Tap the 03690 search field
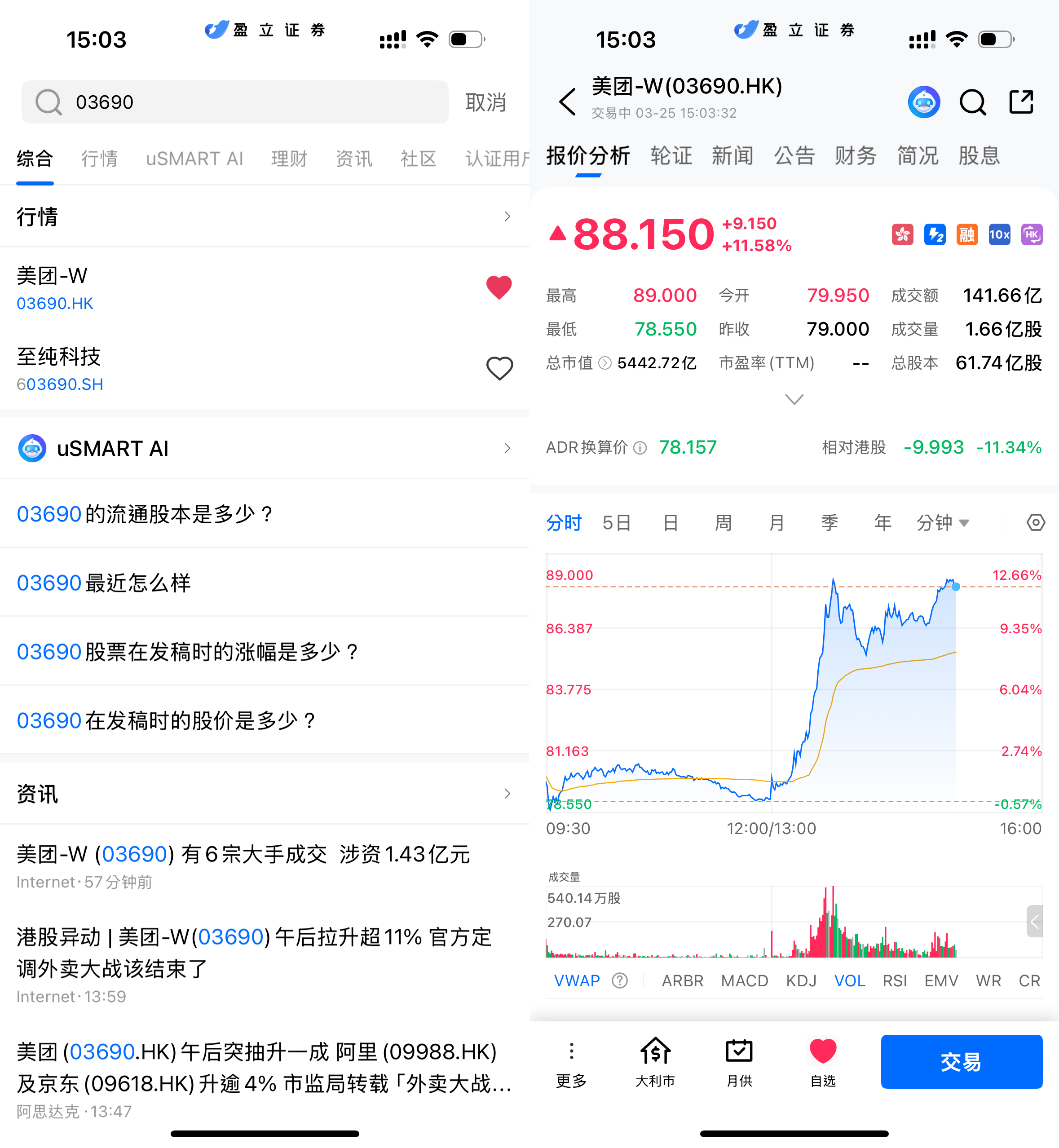1059x1148 pixels. coord(235,102)
